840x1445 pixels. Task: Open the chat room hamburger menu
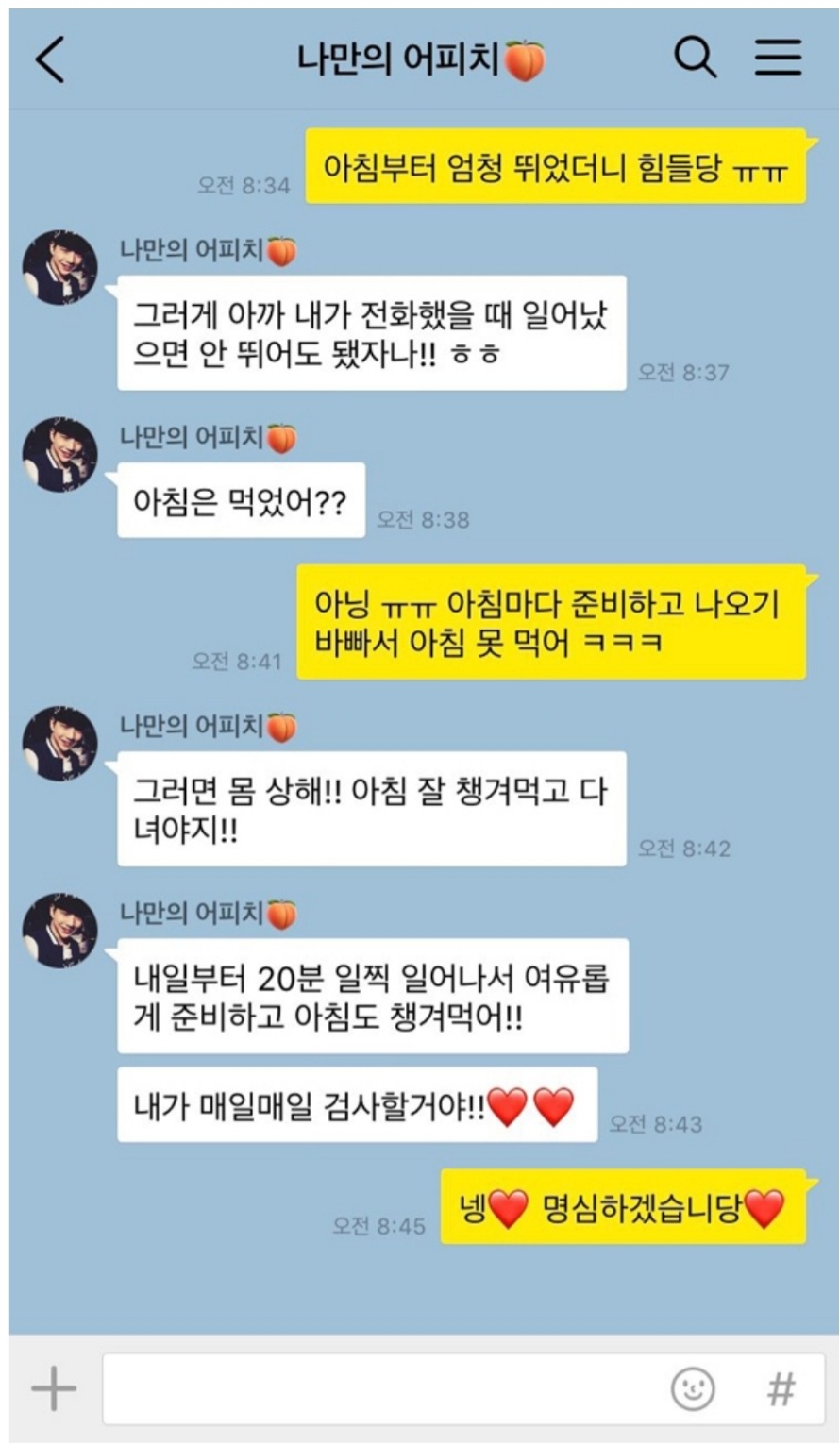pyautogui.click(x=778, y=59)
